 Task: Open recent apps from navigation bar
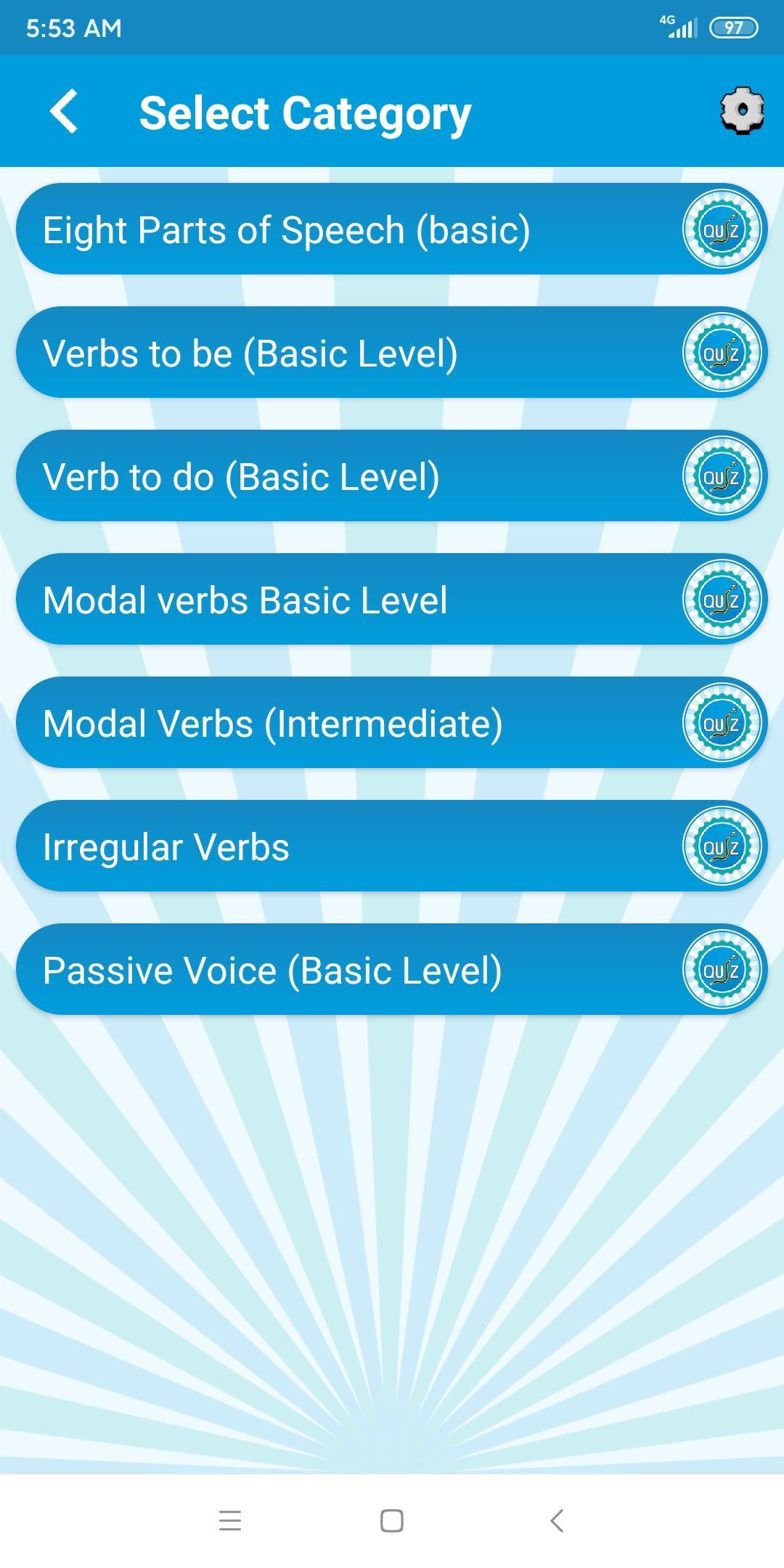(230, 1520)
